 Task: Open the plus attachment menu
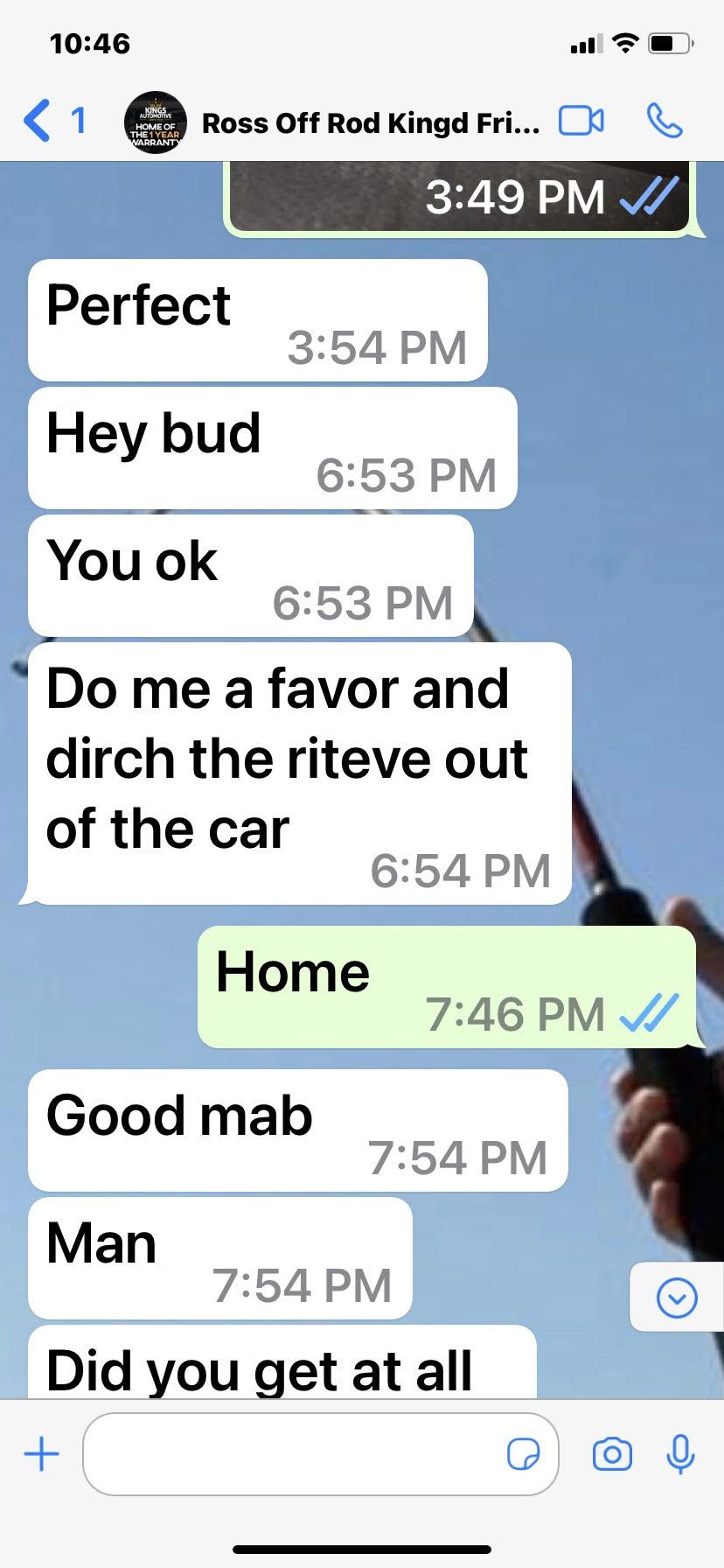pyautogui.click(x=41, y=1454)
